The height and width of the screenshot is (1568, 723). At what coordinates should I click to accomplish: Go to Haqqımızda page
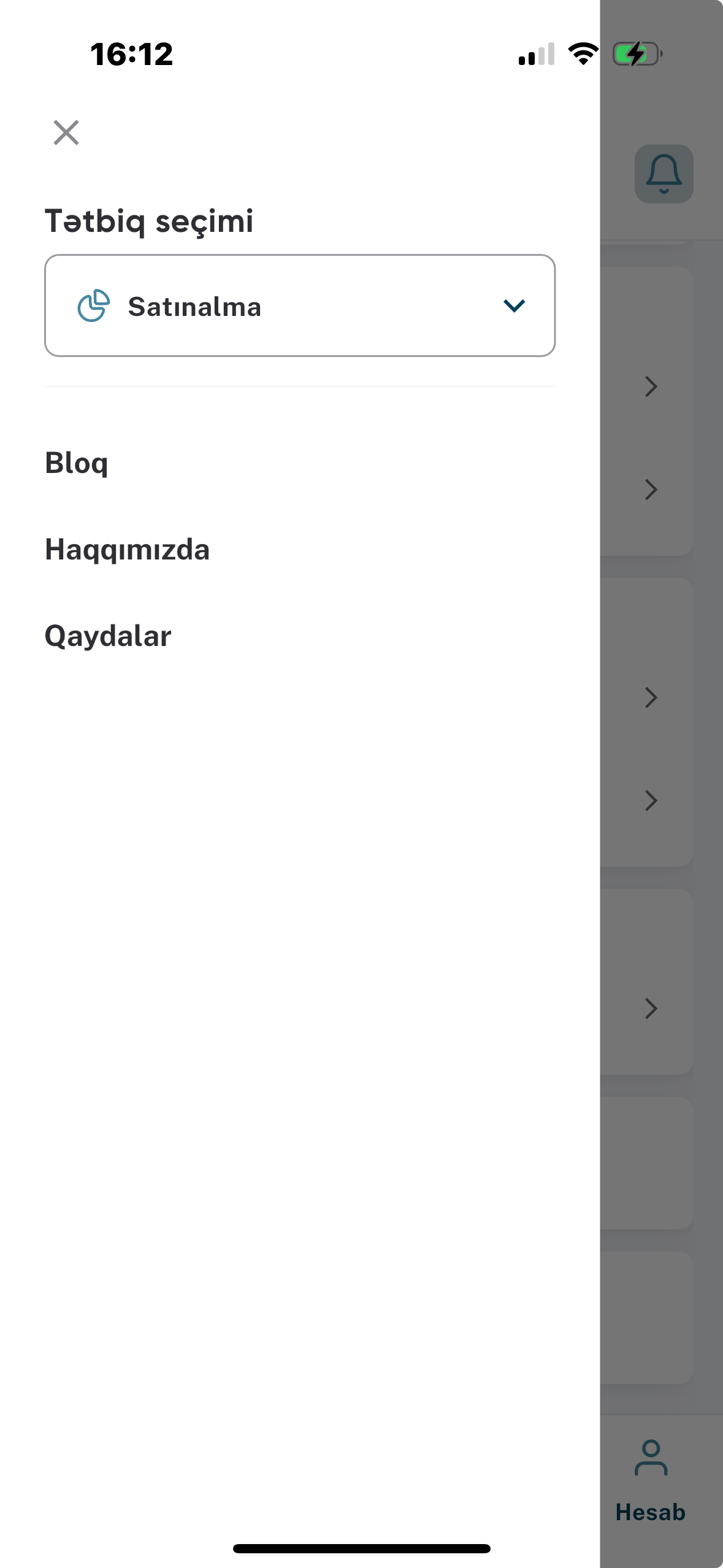(128, 550)
